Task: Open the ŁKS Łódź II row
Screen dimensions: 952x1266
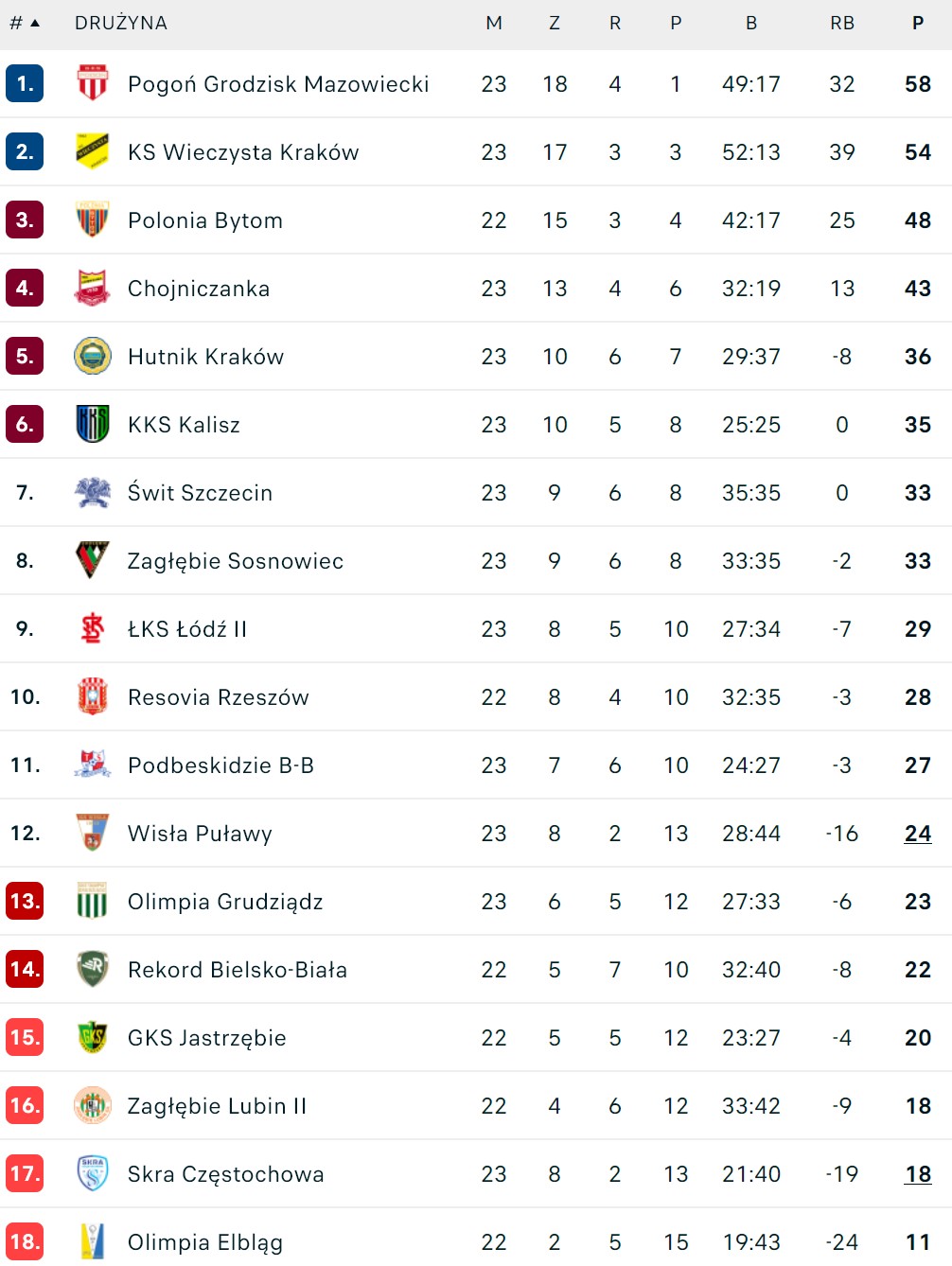Action: [187, 629]
